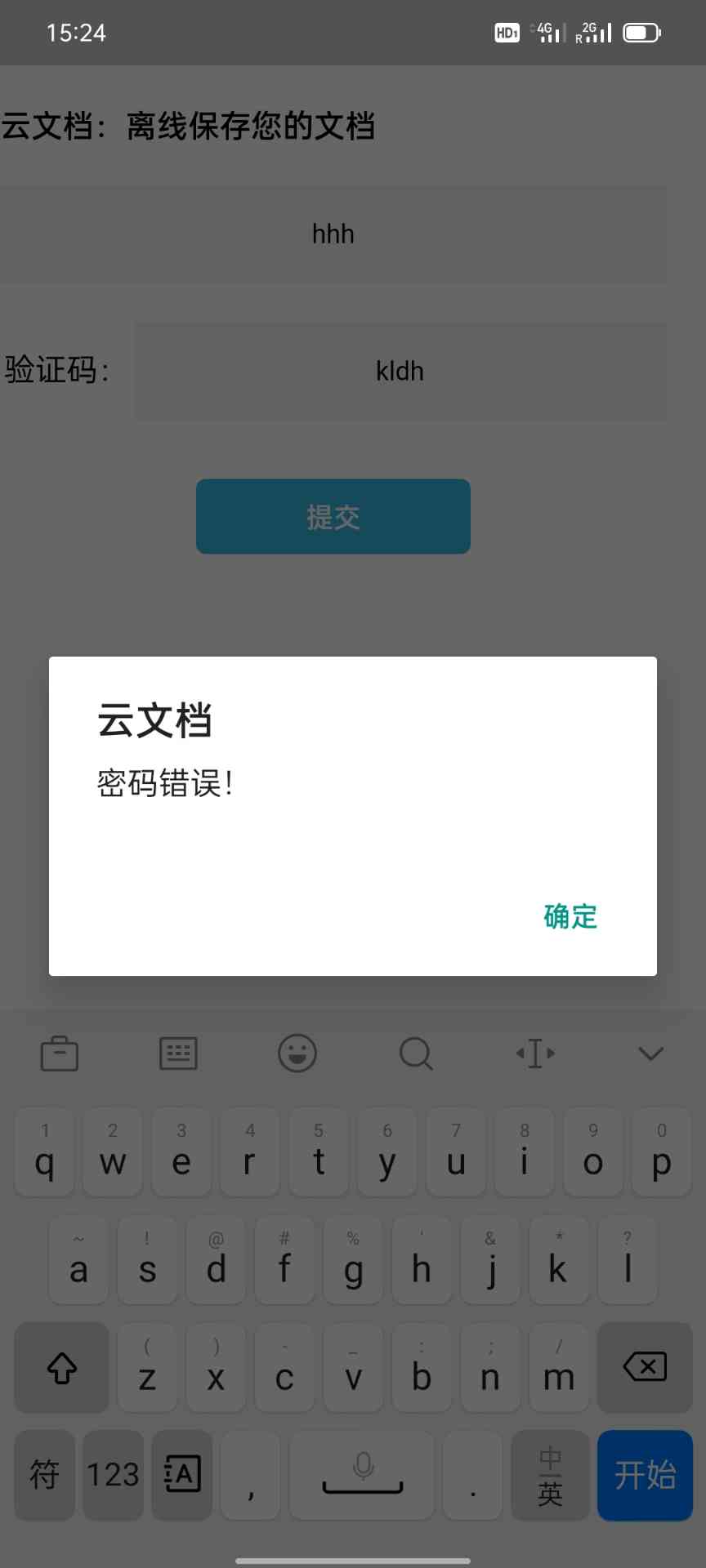Image resolution: width=706 pixels, height=1568 pixels.
Task: Tap 确定 to dismiss the error dialog
Action: pos(570,916)
